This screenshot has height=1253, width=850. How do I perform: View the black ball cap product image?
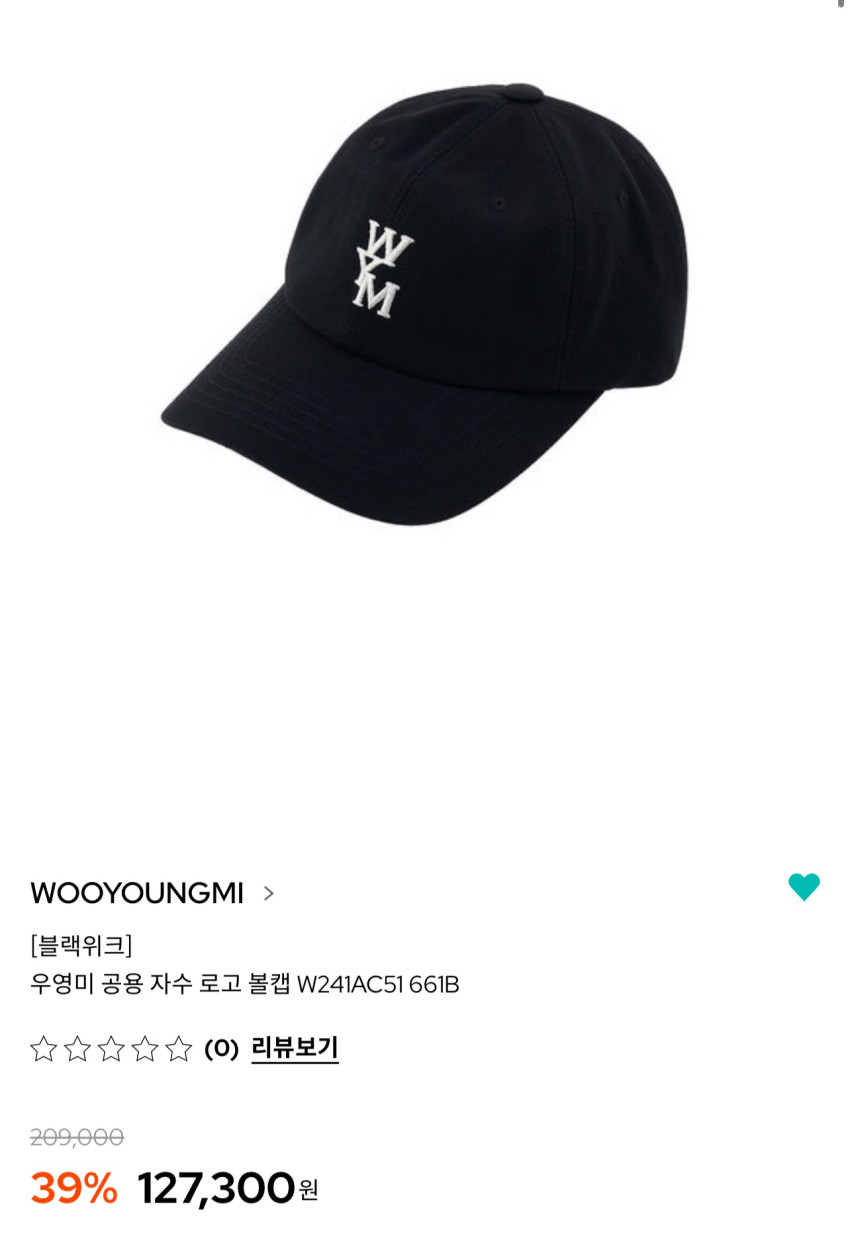[425, 305]
